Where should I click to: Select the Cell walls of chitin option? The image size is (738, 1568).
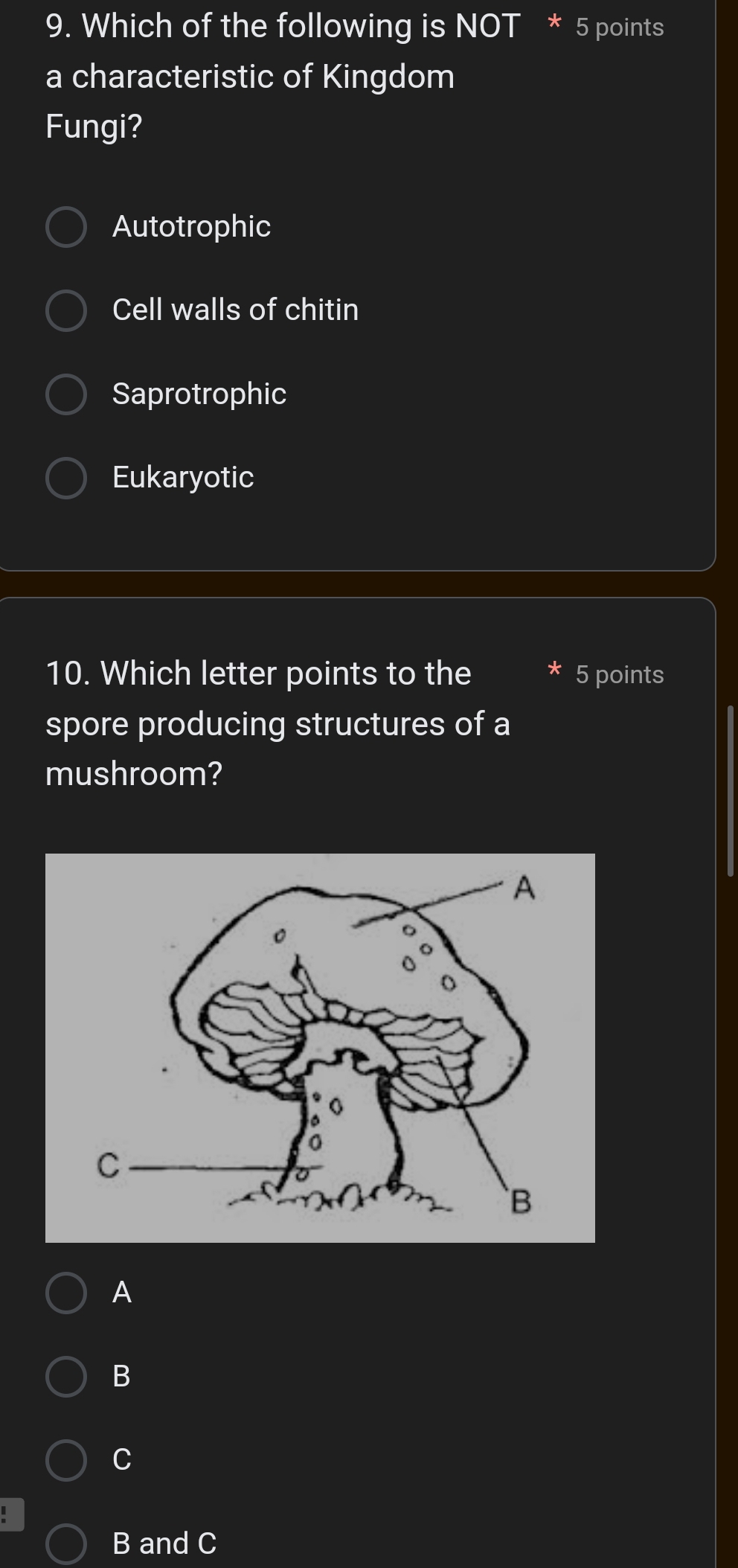(x=66, y=310)
